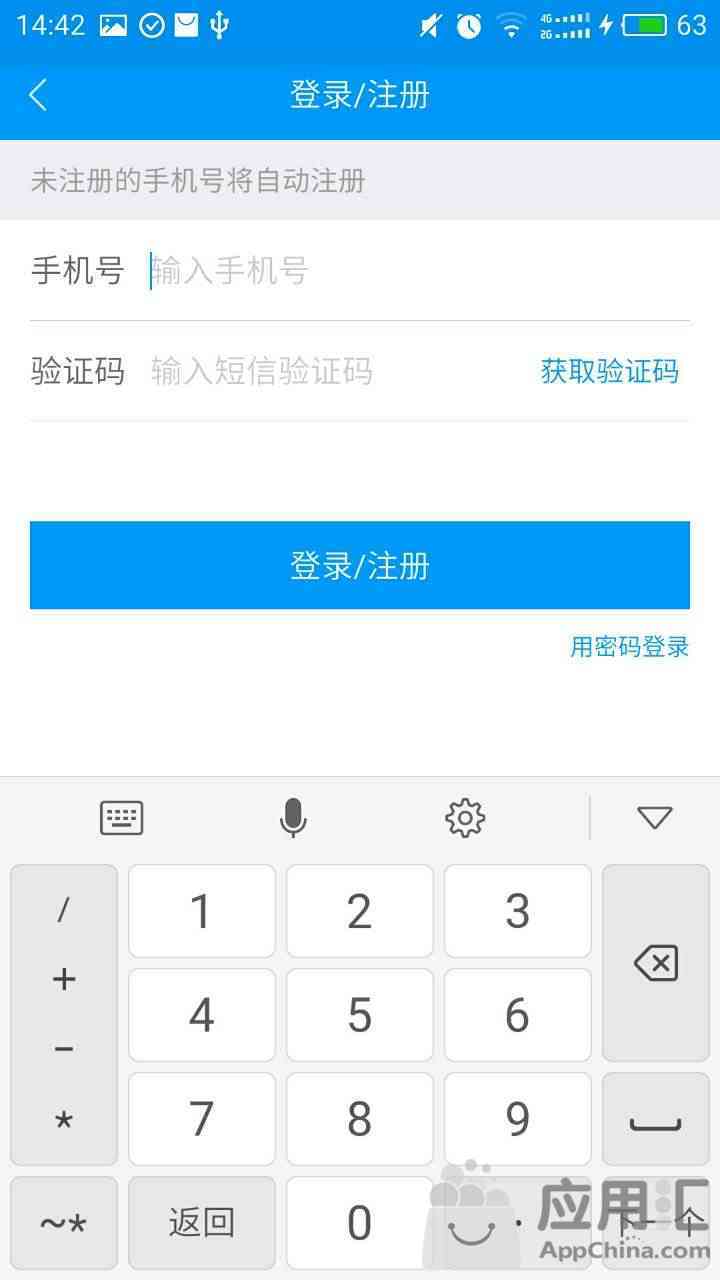720x1280 pixels.
Task: Switch to 用密码登录 password login
Action: click(x=630, y=647)
